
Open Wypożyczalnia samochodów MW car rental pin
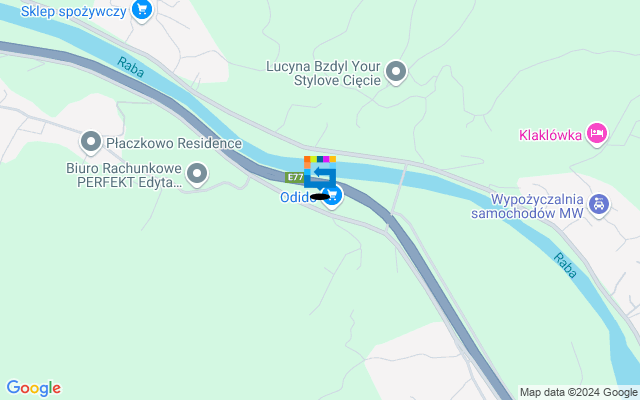[598, 204]
